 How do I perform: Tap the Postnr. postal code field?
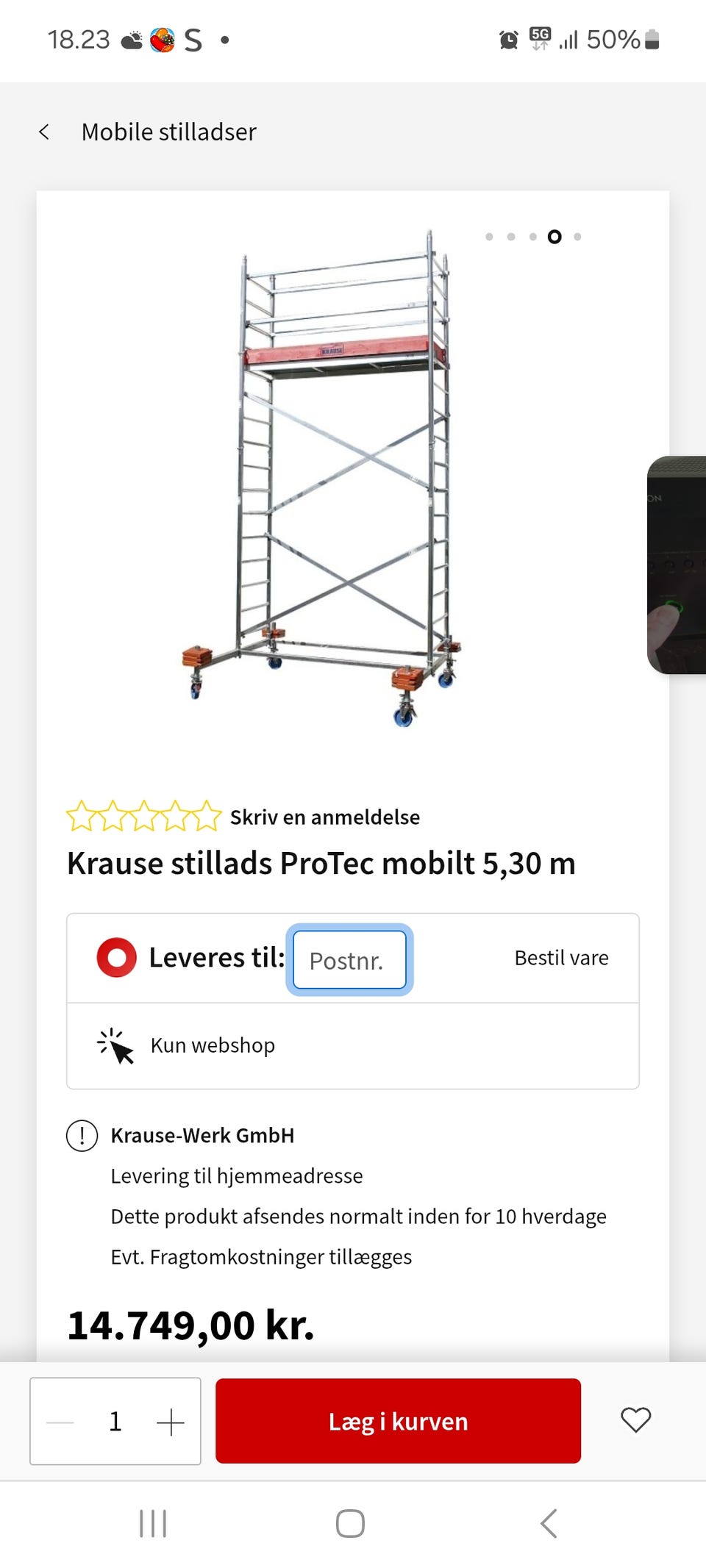349,960
